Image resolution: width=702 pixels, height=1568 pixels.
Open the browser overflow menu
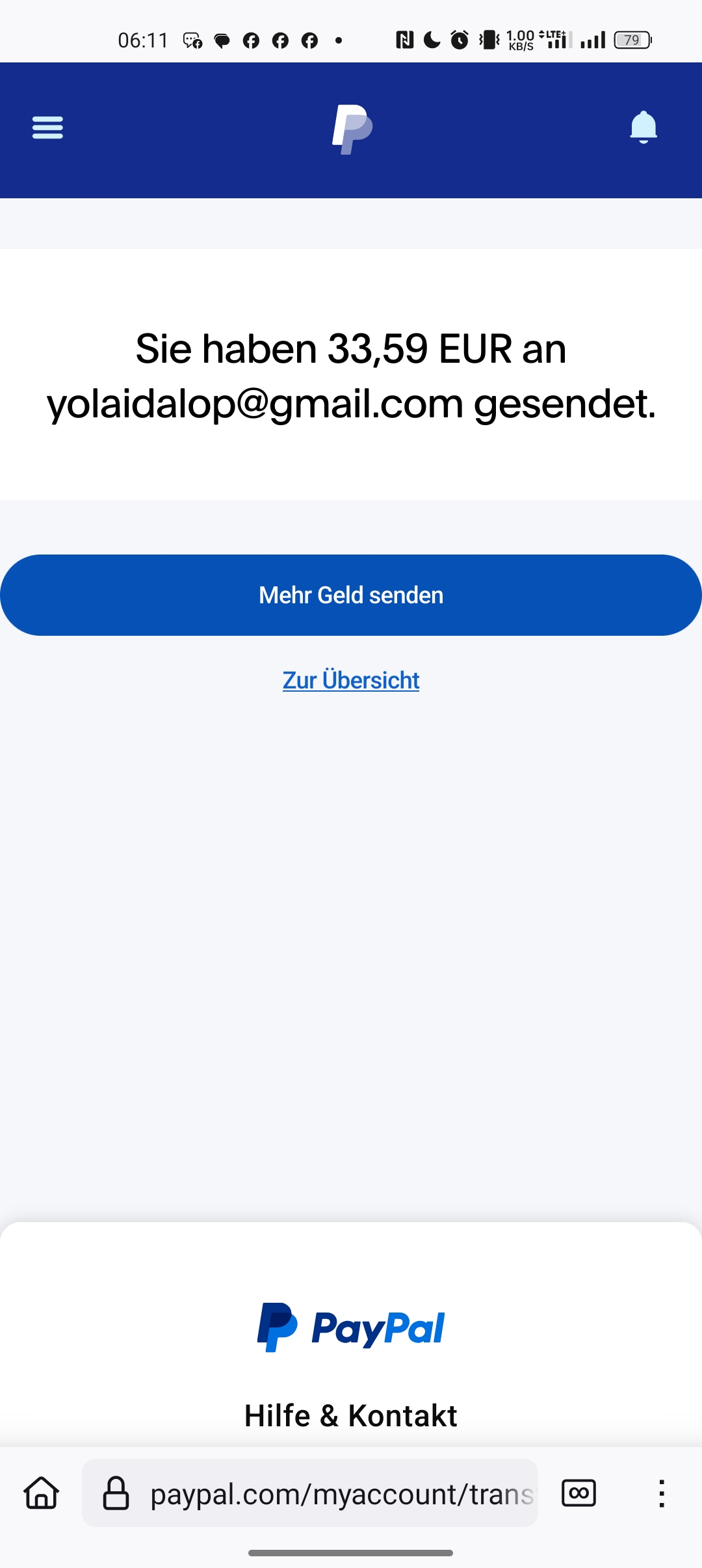pyautogui.click(x=661, y=1493)
